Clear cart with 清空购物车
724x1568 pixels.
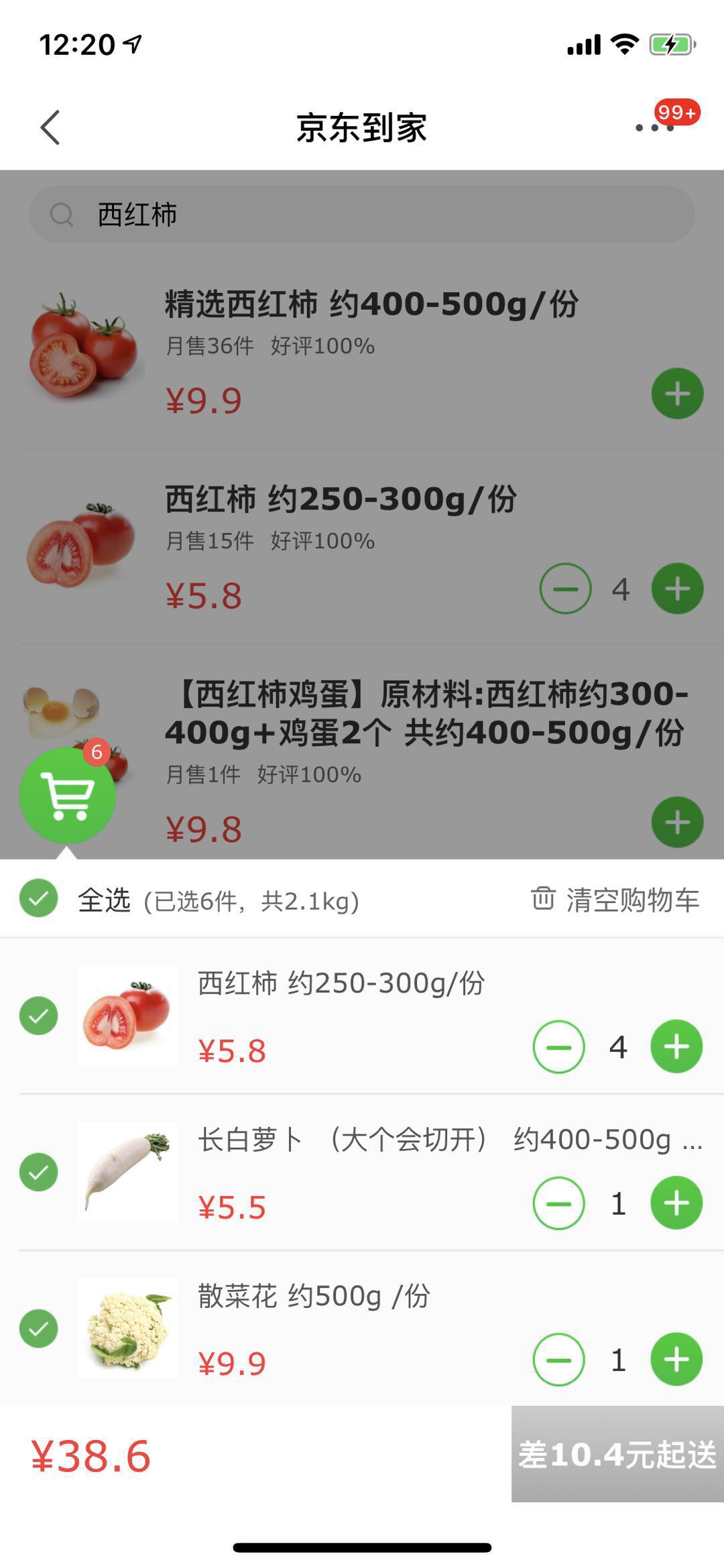pos(615,900)
